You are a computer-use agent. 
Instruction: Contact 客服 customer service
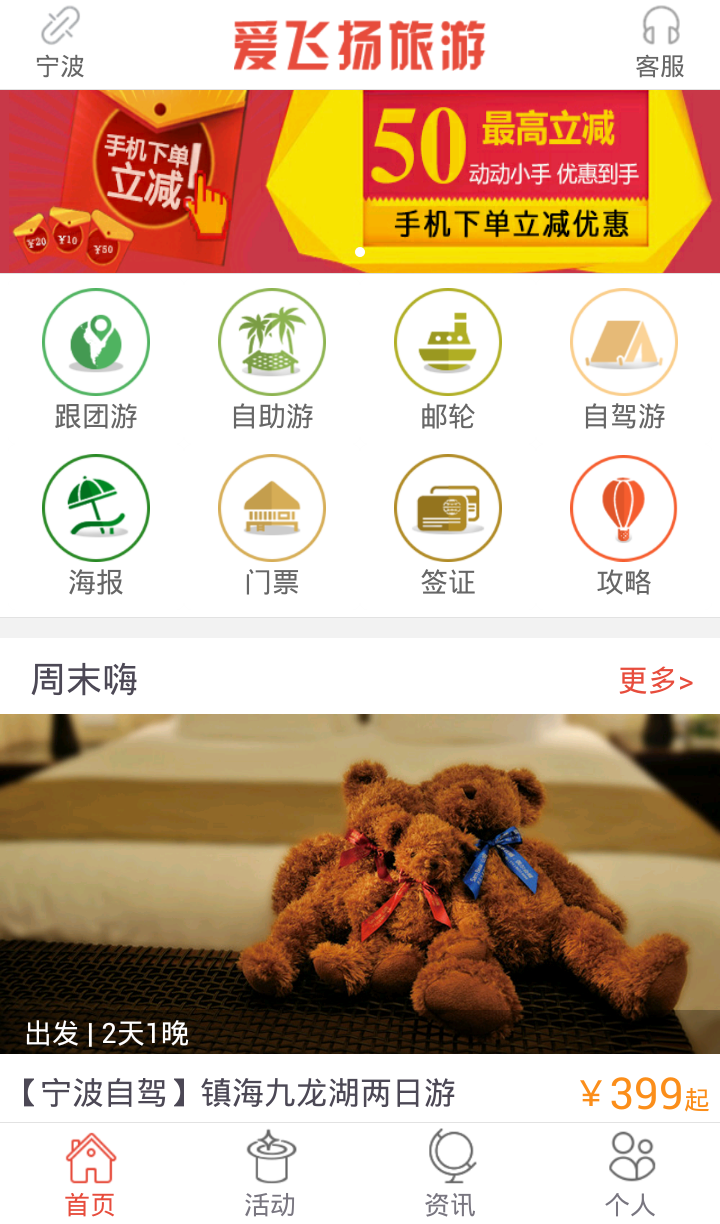pos(660,44)
